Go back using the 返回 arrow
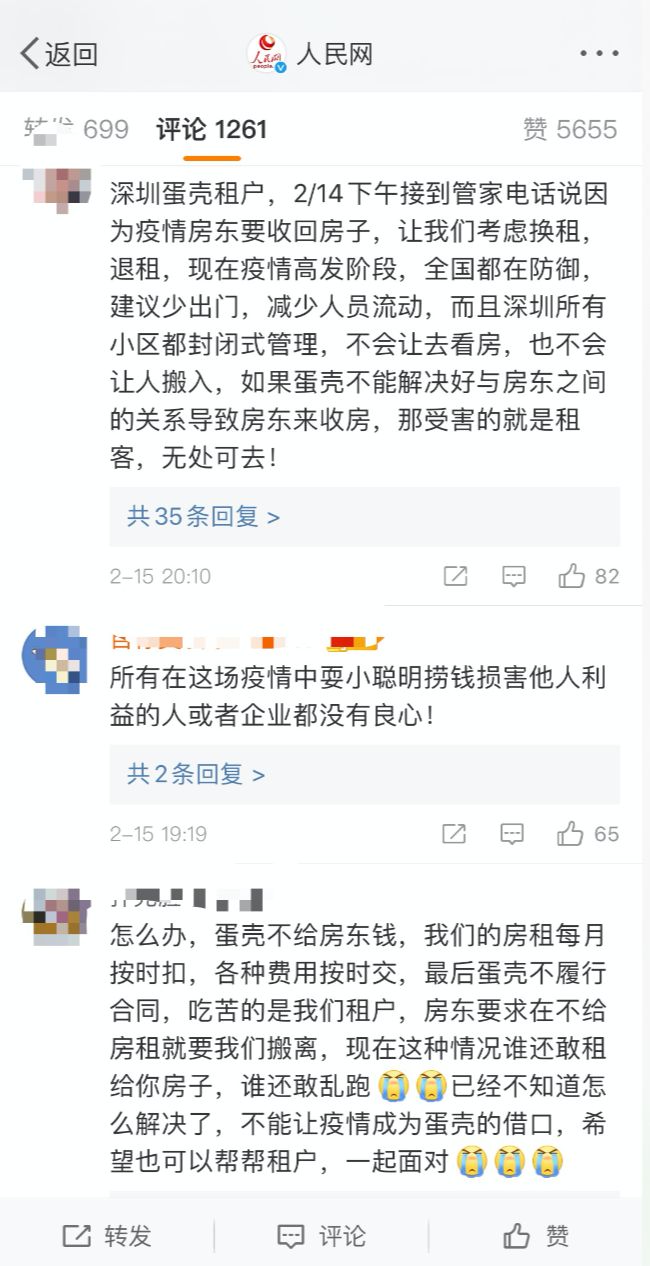The height and width of the screenshot is (1266, 650). pyautogui.click(x=59, y=54)
